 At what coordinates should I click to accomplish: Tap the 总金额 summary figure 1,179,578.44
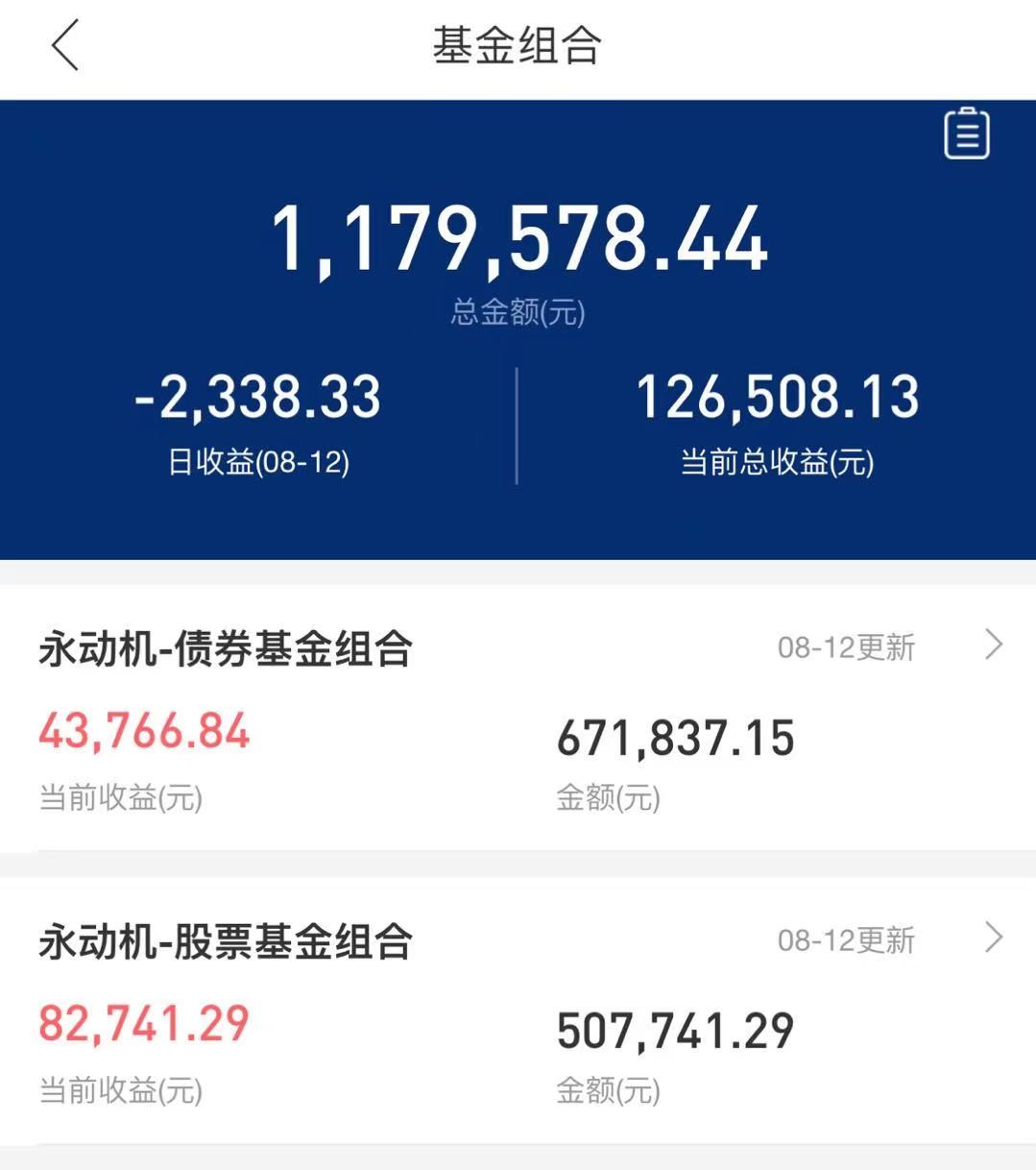[x=518, y=243]
